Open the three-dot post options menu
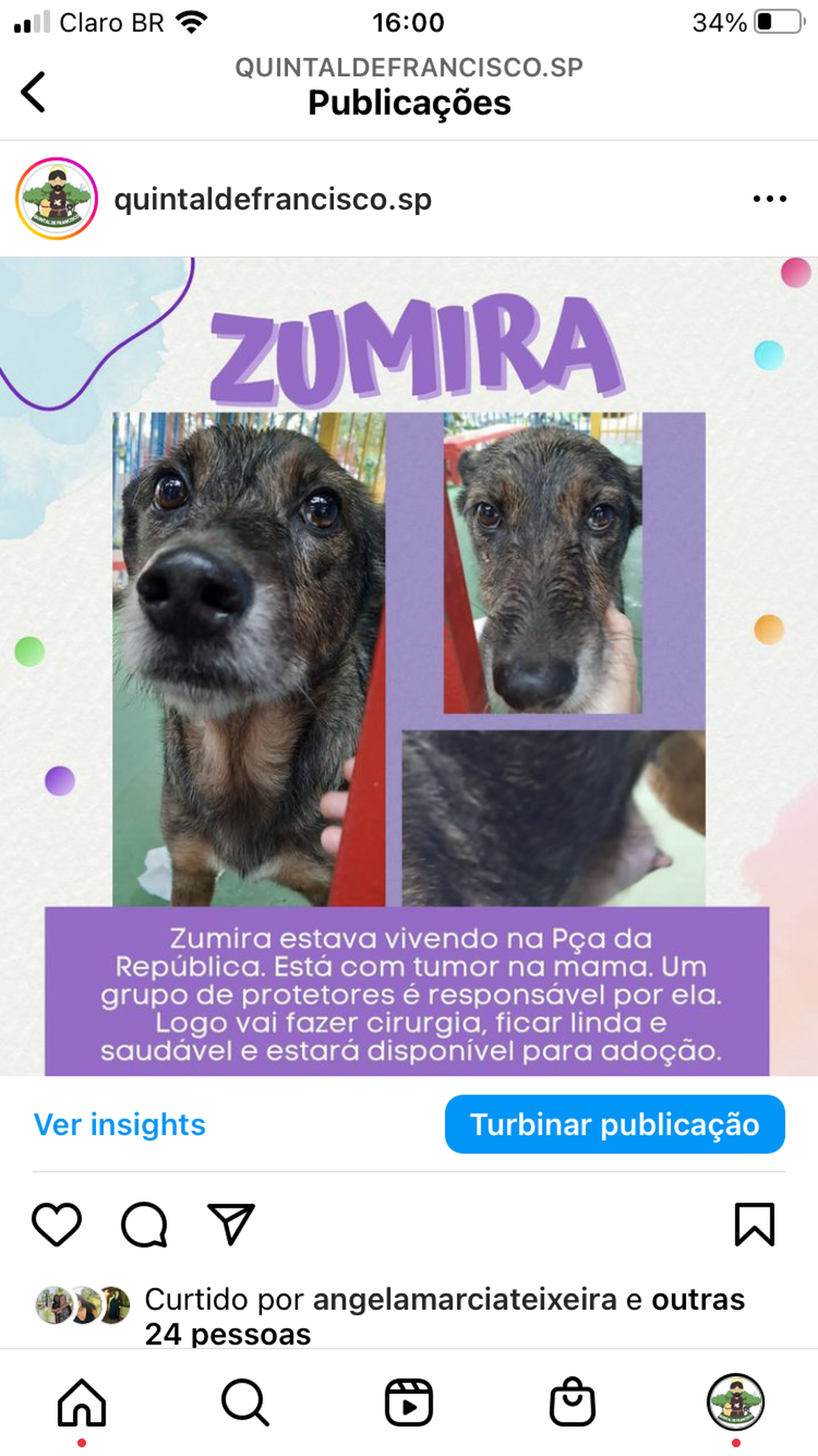The height and width of the screenshot is (1456, 818). (769, 199)
